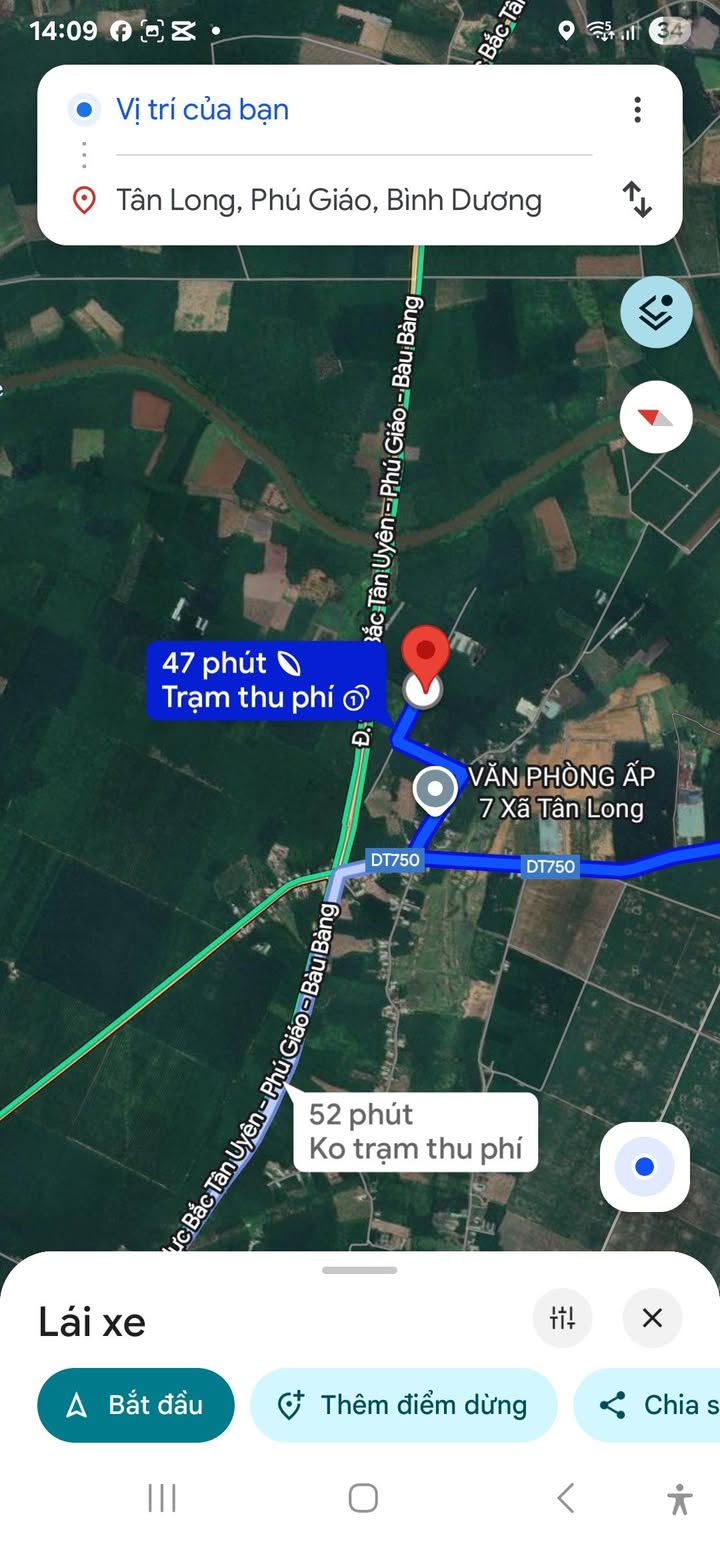Select the 47 phút toll route
Image resolution: width=720 pixels, height=1544 pixels.
(265, 680)
